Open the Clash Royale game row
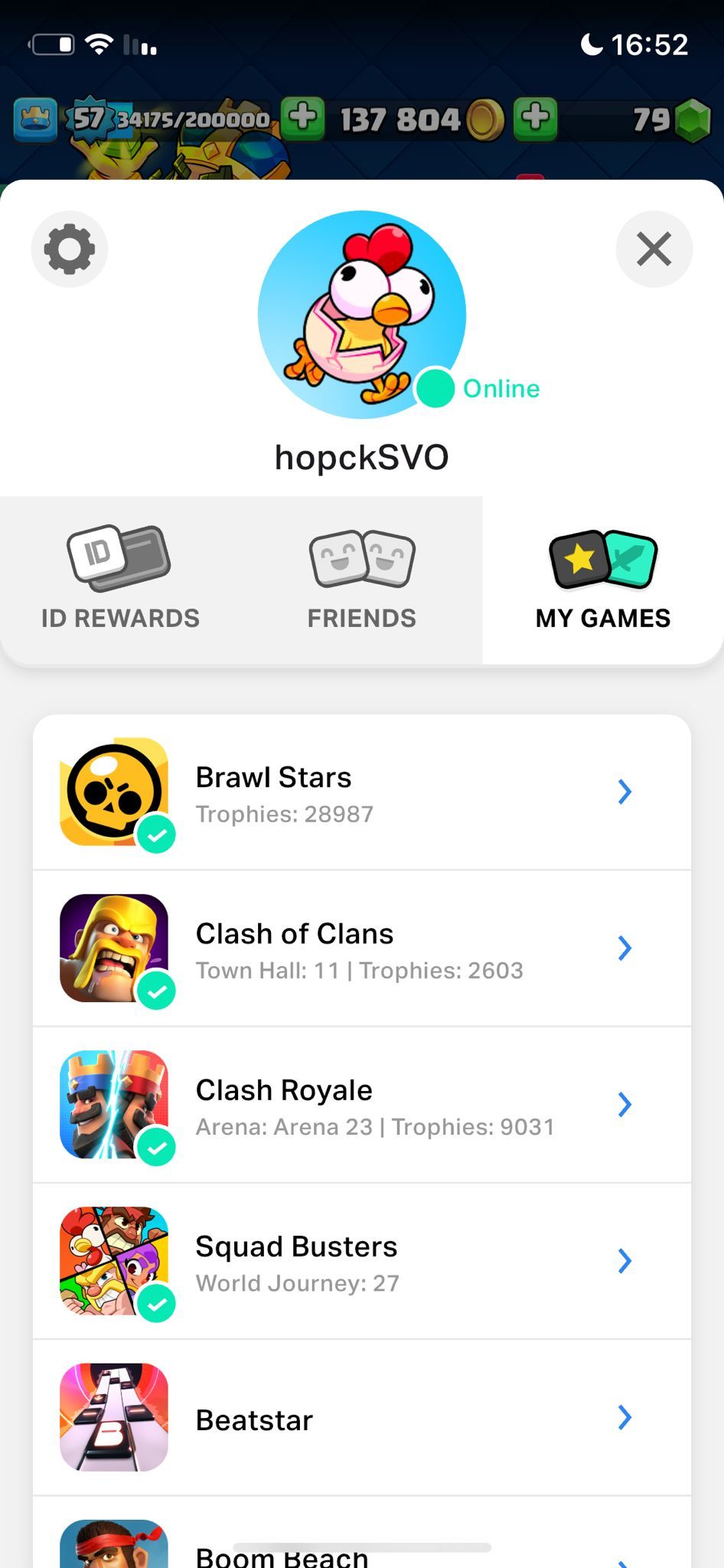Screen dimensions: 724x1568 [362, 1105]
